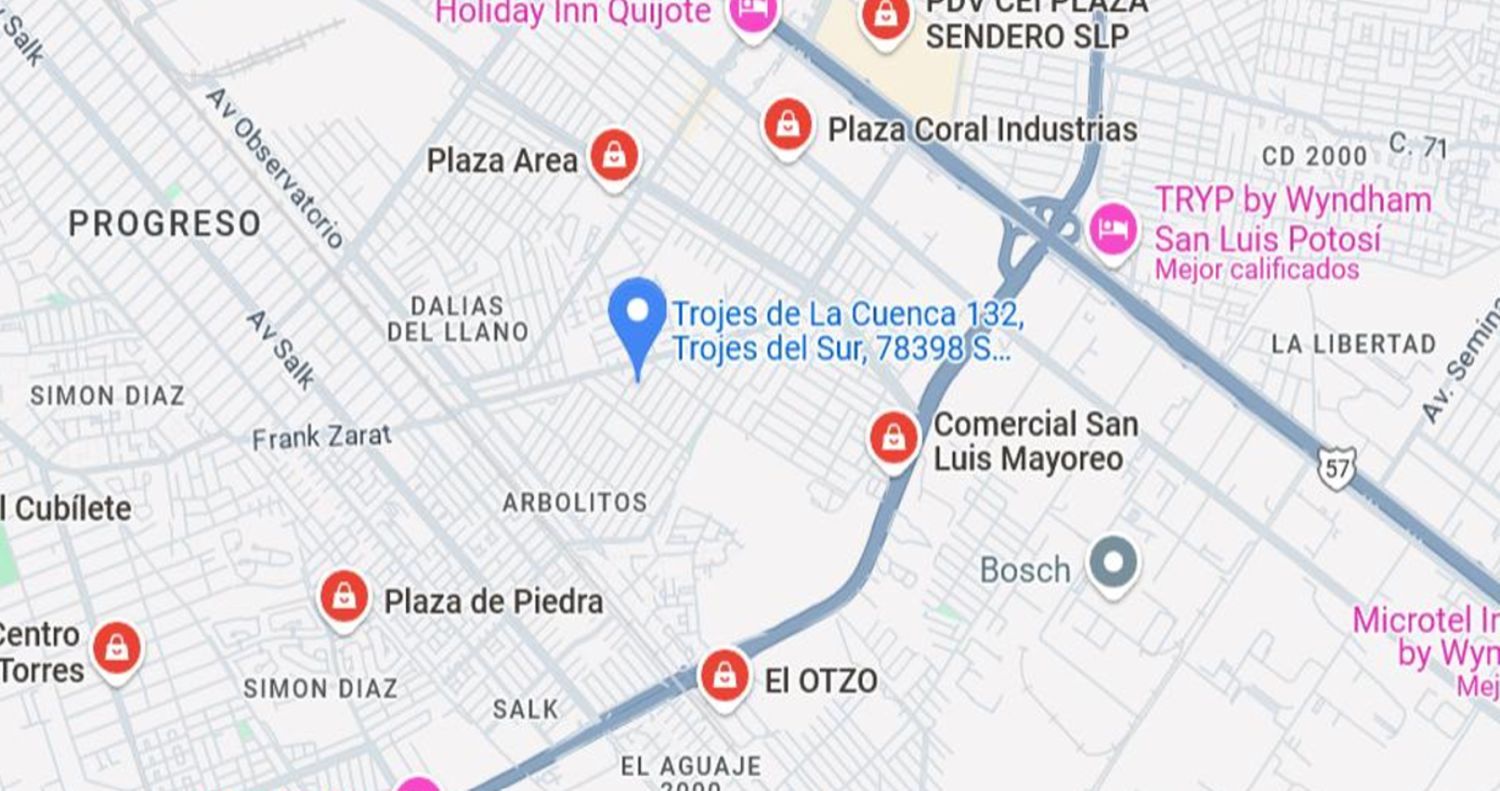Select the Plaza Coral Industrias pin
Viewport: 1500px width, 791px height.
[x=788, y=125]
